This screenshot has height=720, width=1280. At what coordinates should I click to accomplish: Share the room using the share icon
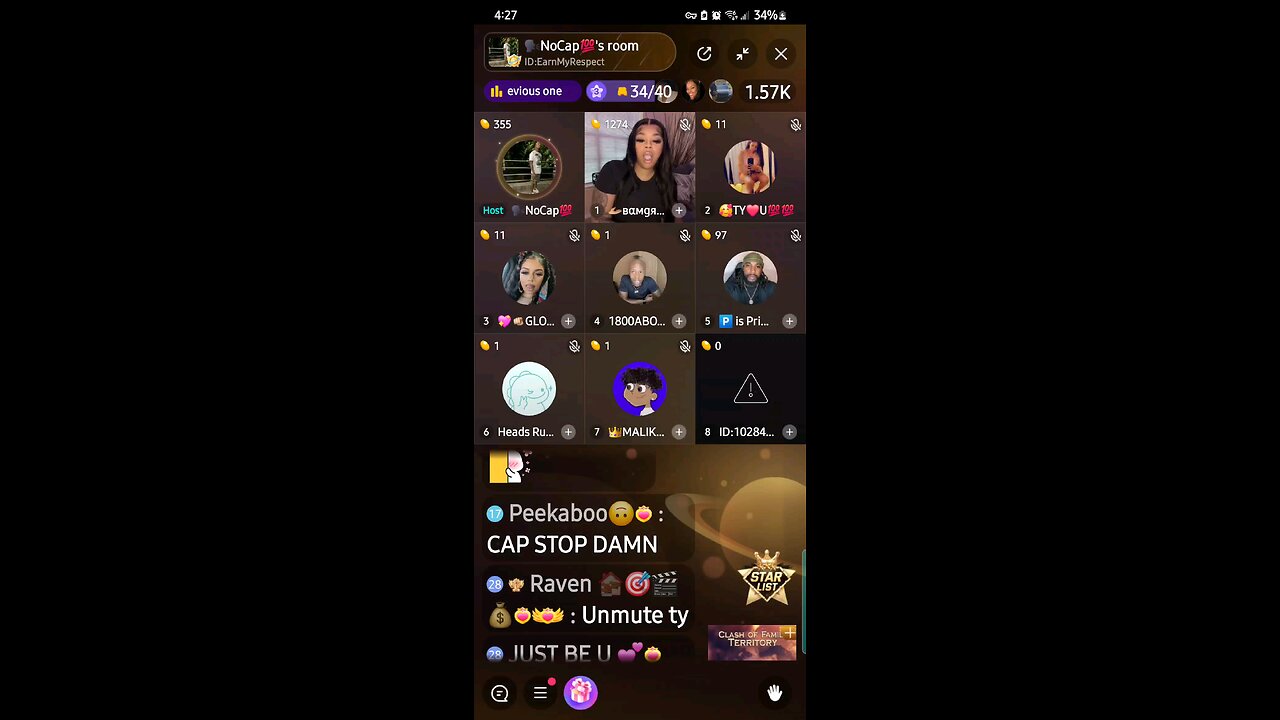tap(704, 54)
